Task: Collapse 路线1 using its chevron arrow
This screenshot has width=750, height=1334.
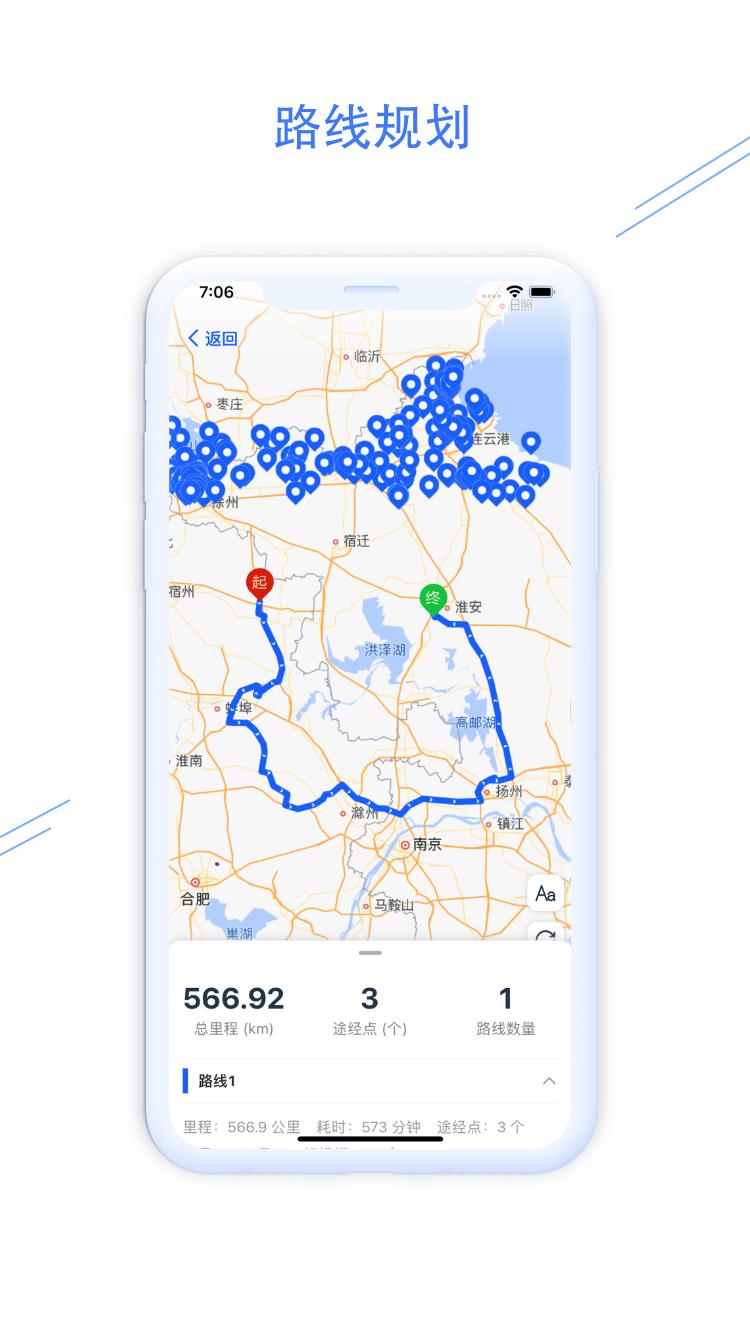Action: pos(548,1082)
